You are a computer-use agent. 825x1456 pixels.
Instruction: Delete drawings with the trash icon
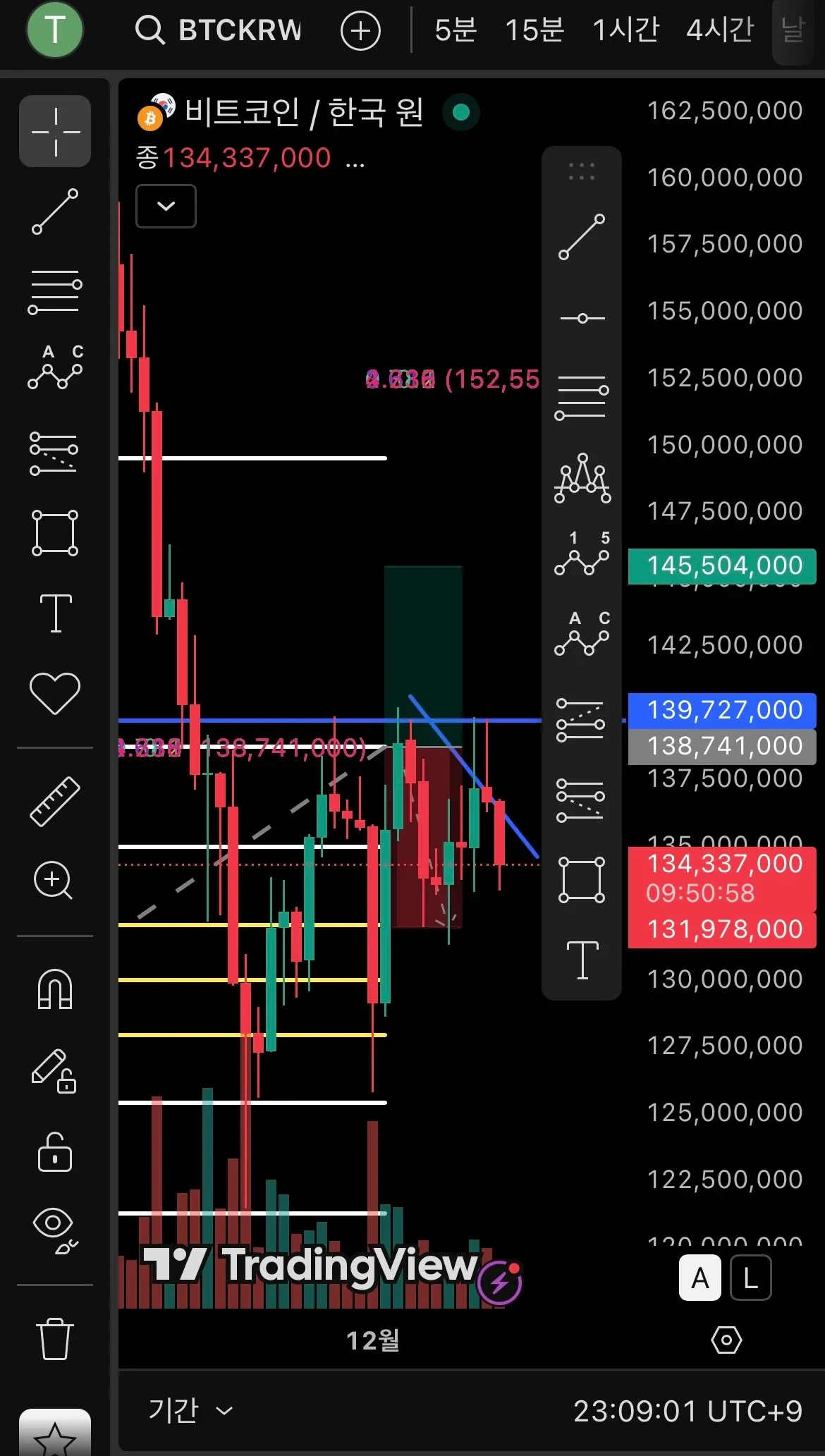click(55, 1338)
